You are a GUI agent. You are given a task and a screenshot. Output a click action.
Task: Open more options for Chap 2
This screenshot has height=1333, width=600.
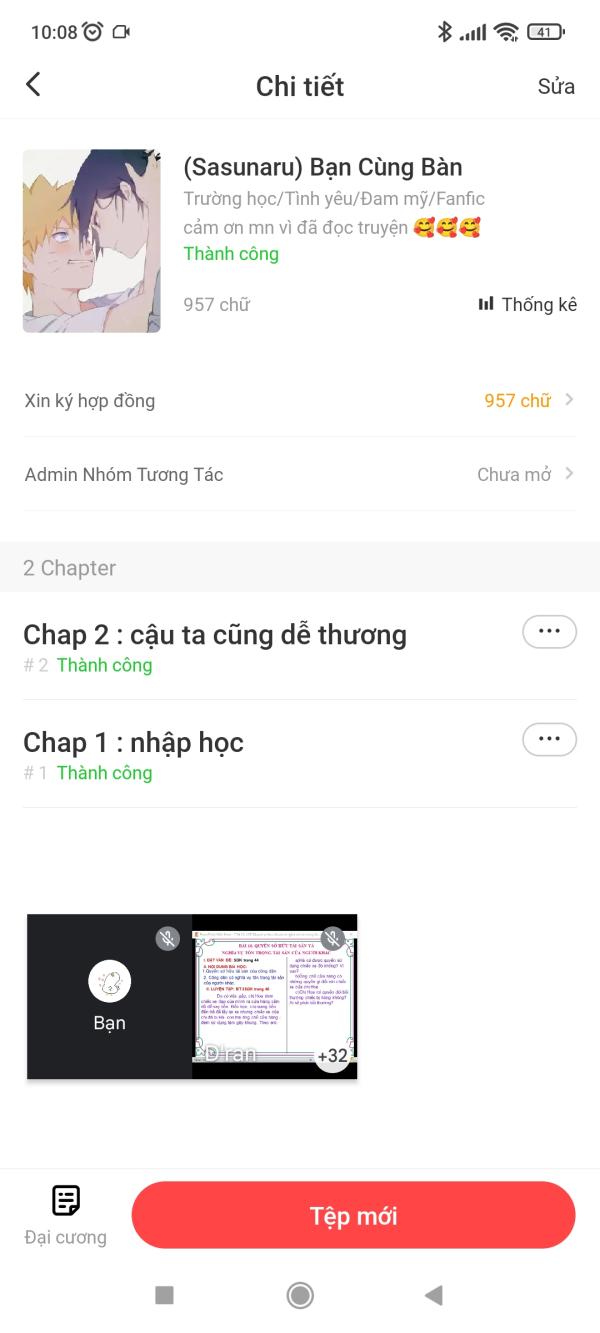[549, 632]
